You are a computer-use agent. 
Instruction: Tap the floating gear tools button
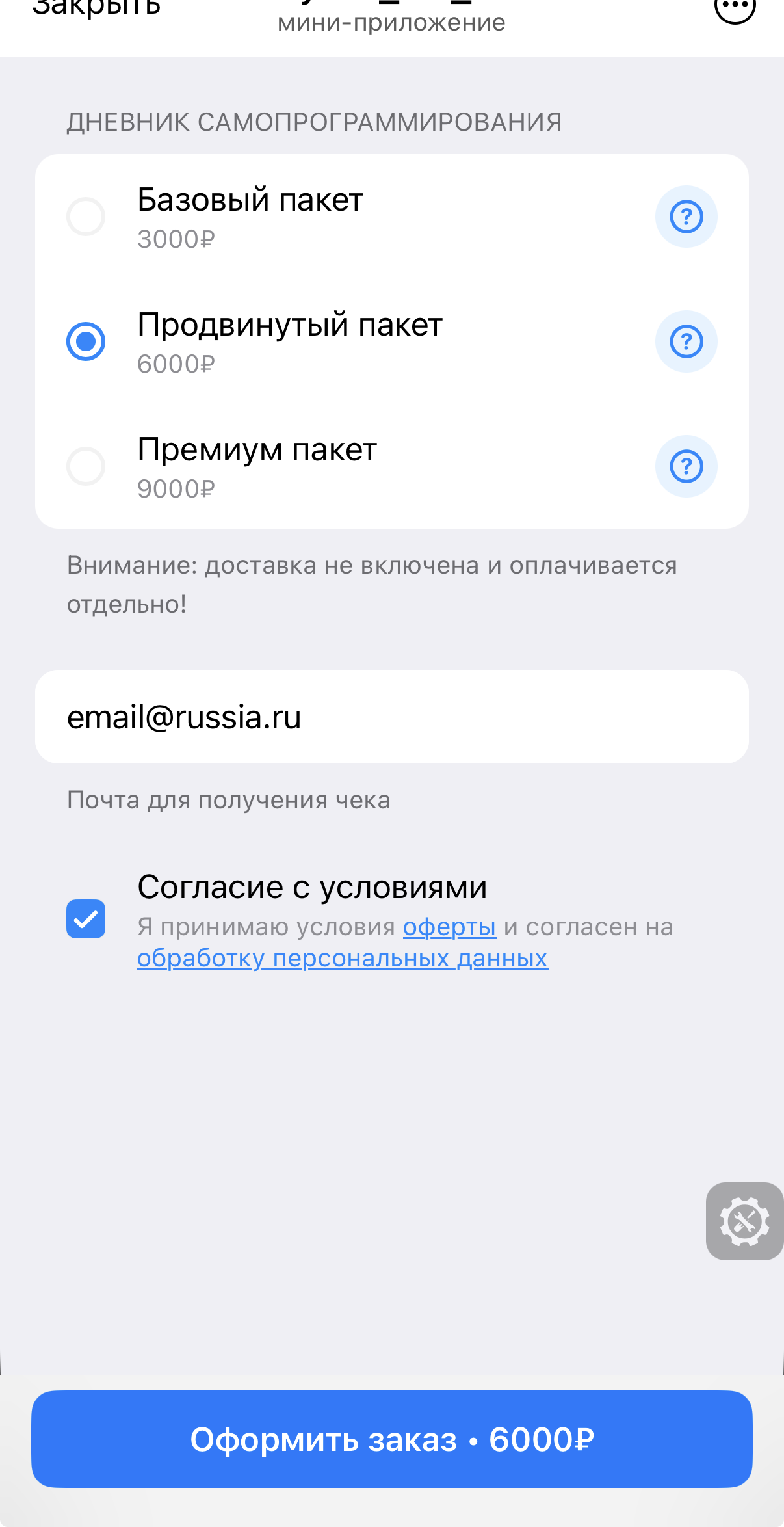pyautogui.click(x=745, y=1221)
